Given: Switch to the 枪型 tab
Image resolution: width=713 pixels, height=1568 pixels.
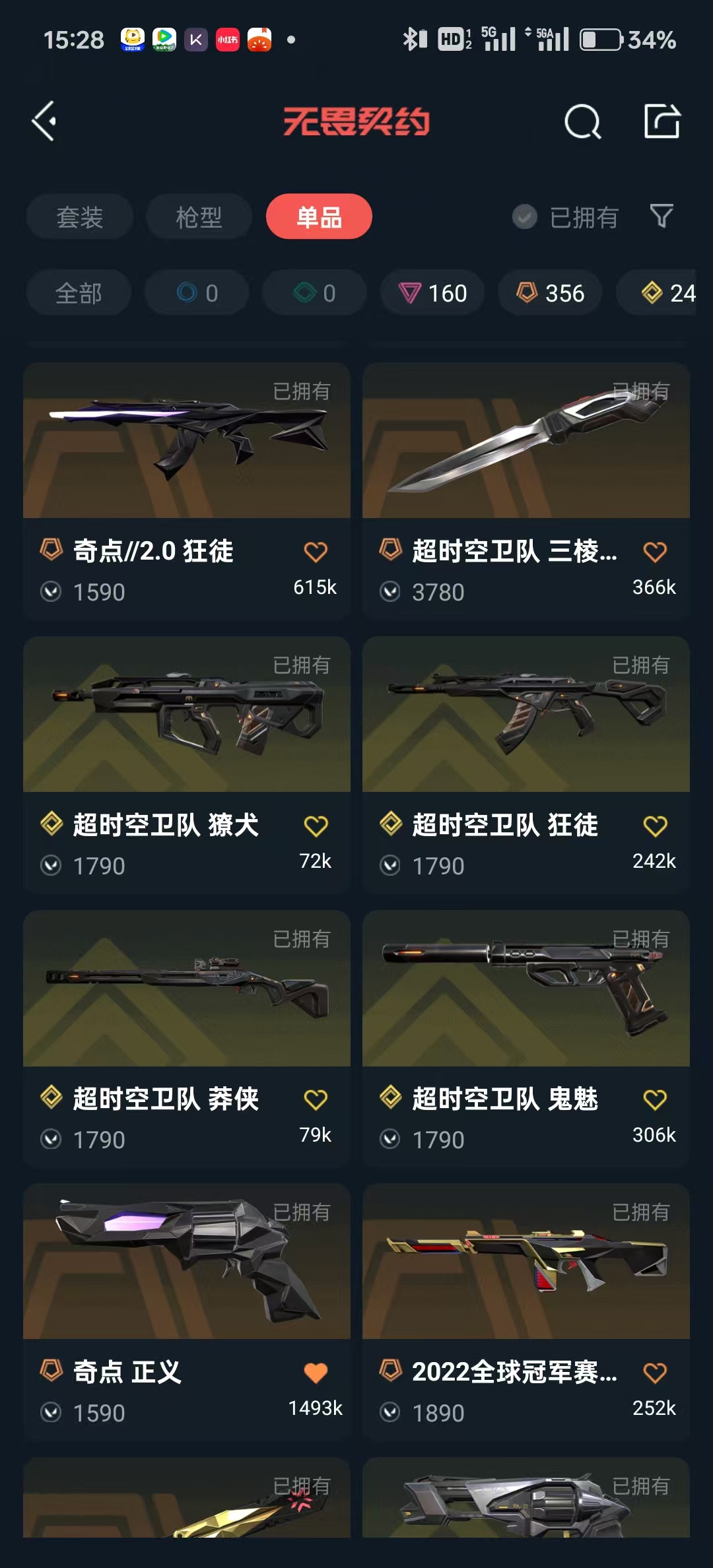Looking at the screenshot, I should click(x=199, y=216).
